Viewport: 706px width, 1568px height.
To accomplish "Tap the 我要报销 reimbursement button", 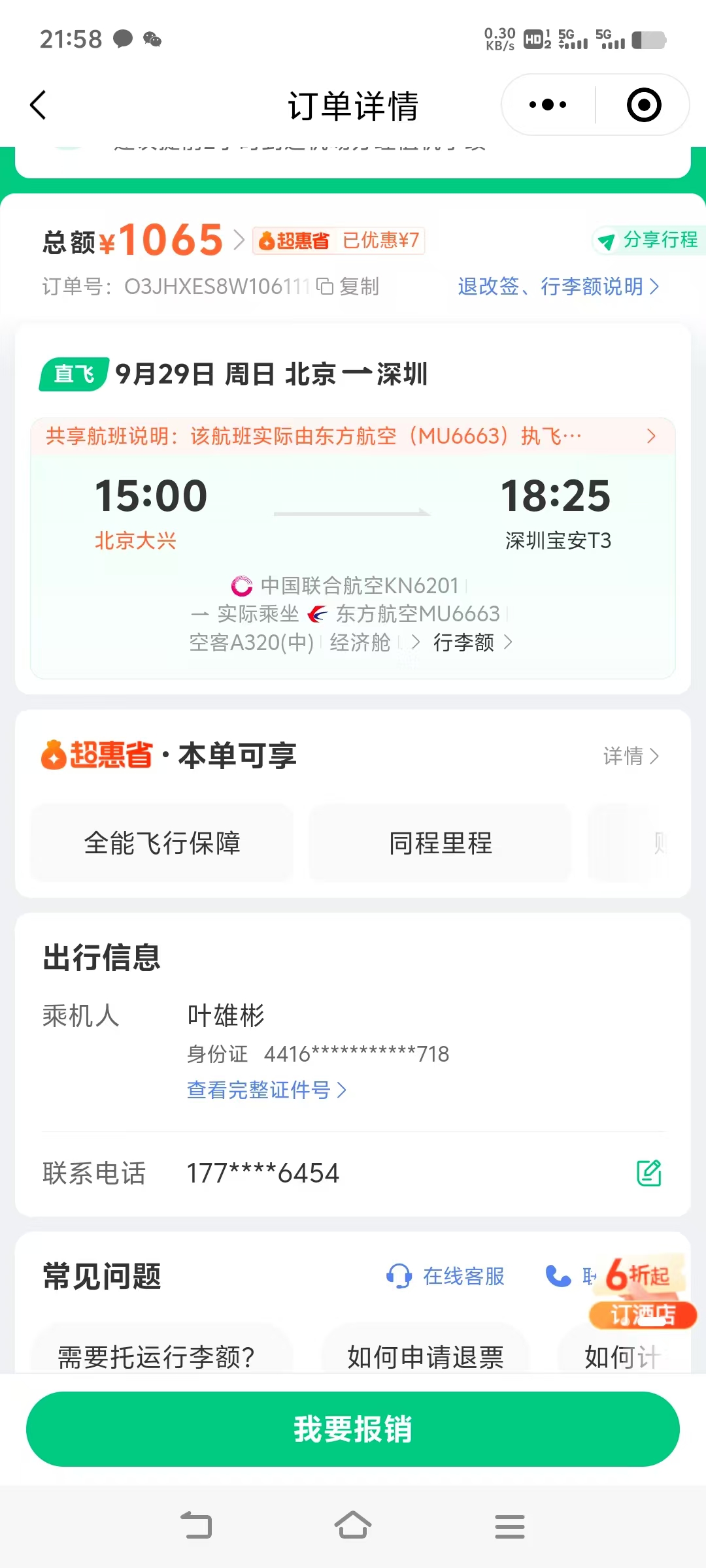I will pos(353,1429).
